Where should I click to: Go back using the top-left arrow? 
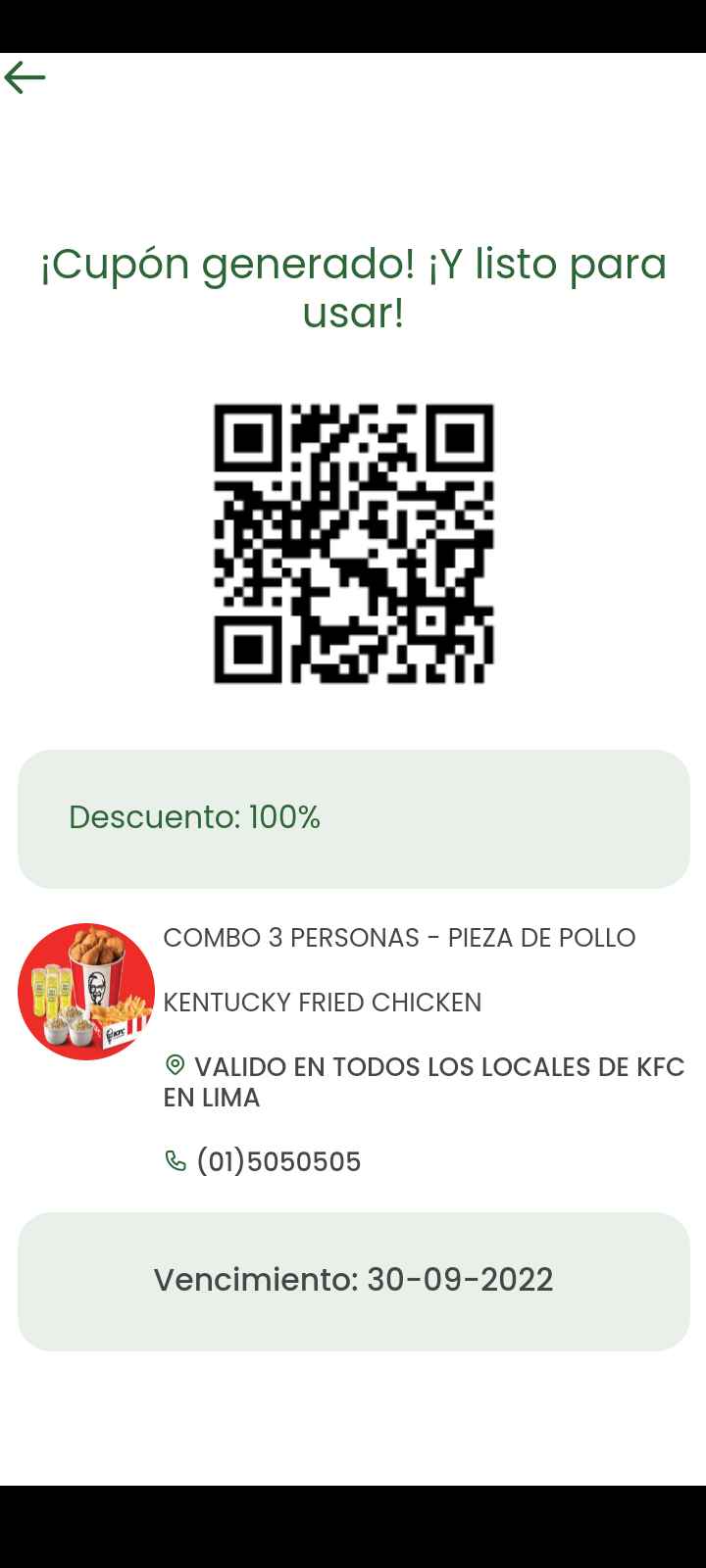click(x=25, y=77)
